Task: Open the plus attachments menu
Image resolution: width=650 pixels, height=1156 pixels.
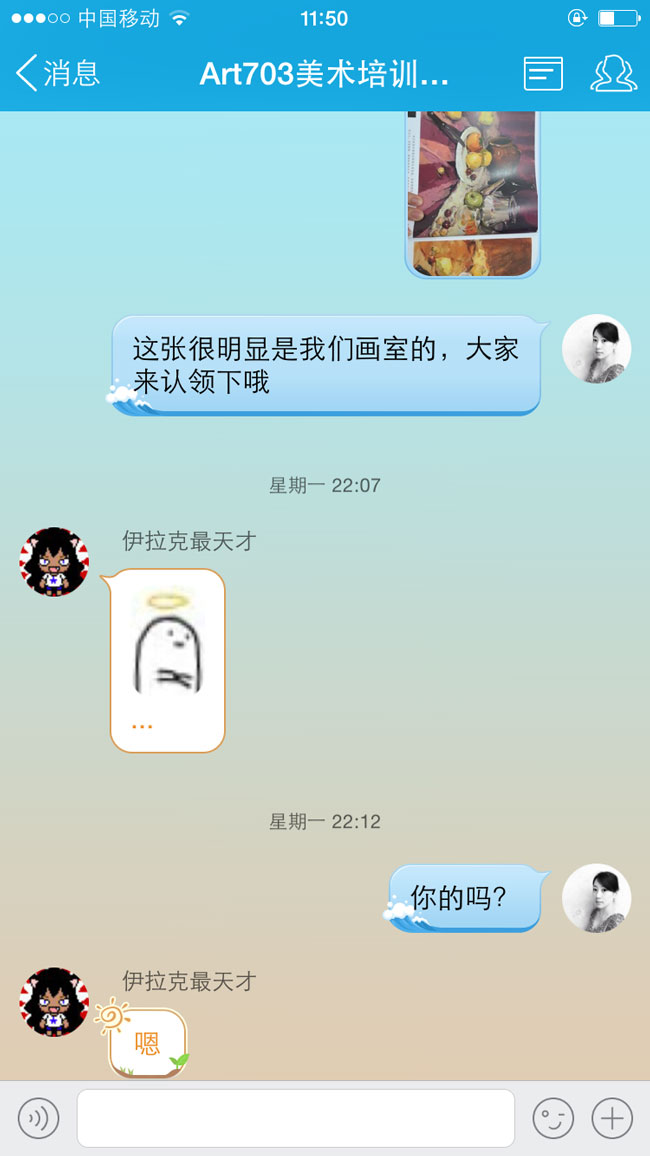Action: tap(612, 1118)
